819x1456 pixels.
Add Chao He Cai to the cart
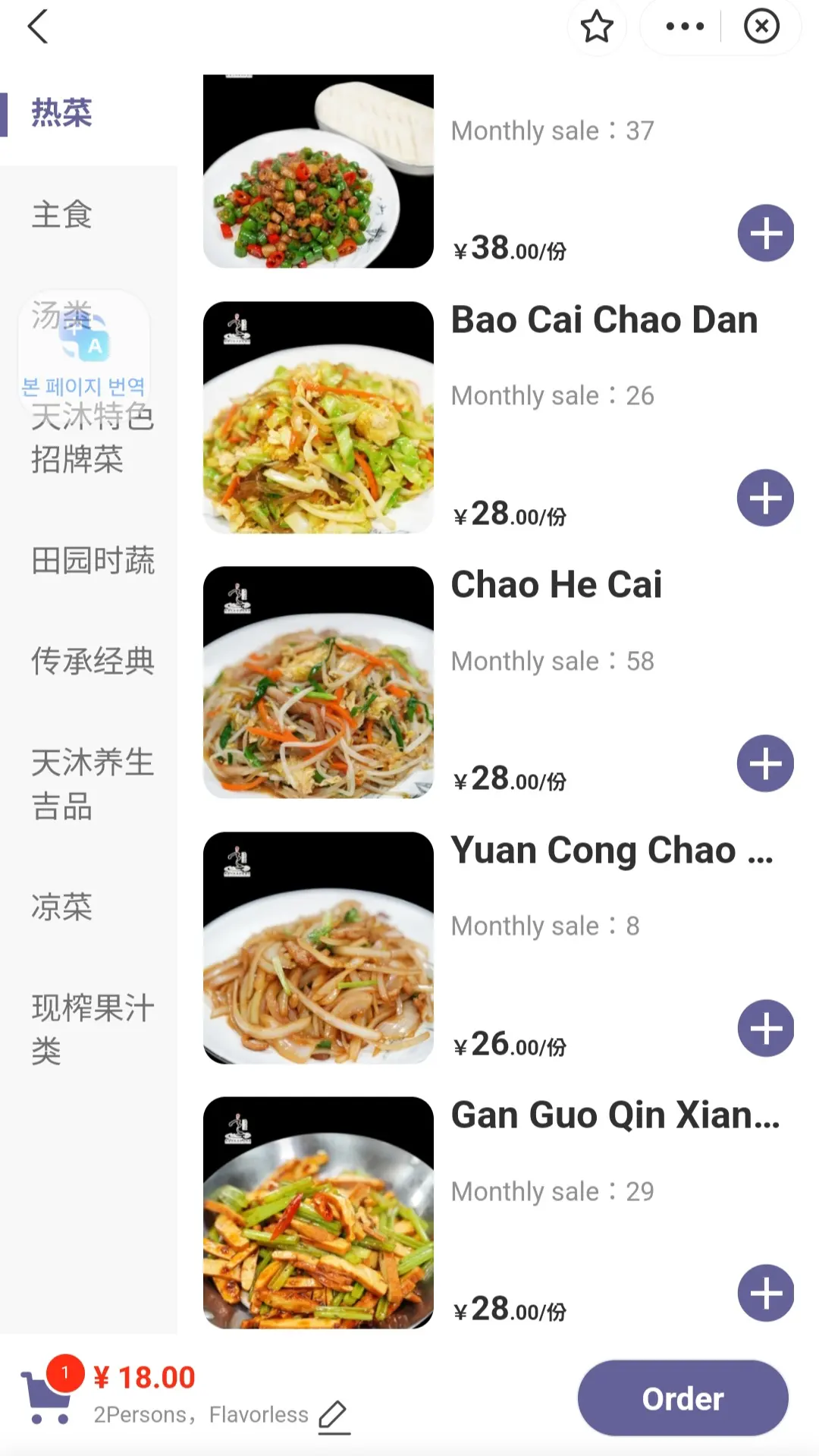[x=765, y=763]
